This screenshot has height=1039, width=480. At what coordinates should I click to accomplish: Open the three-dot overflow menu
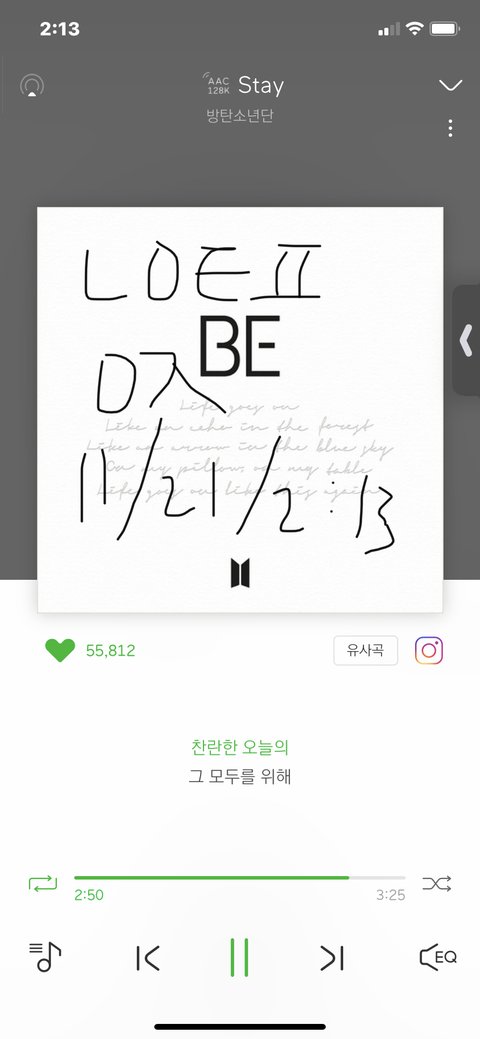pos(450,129)
